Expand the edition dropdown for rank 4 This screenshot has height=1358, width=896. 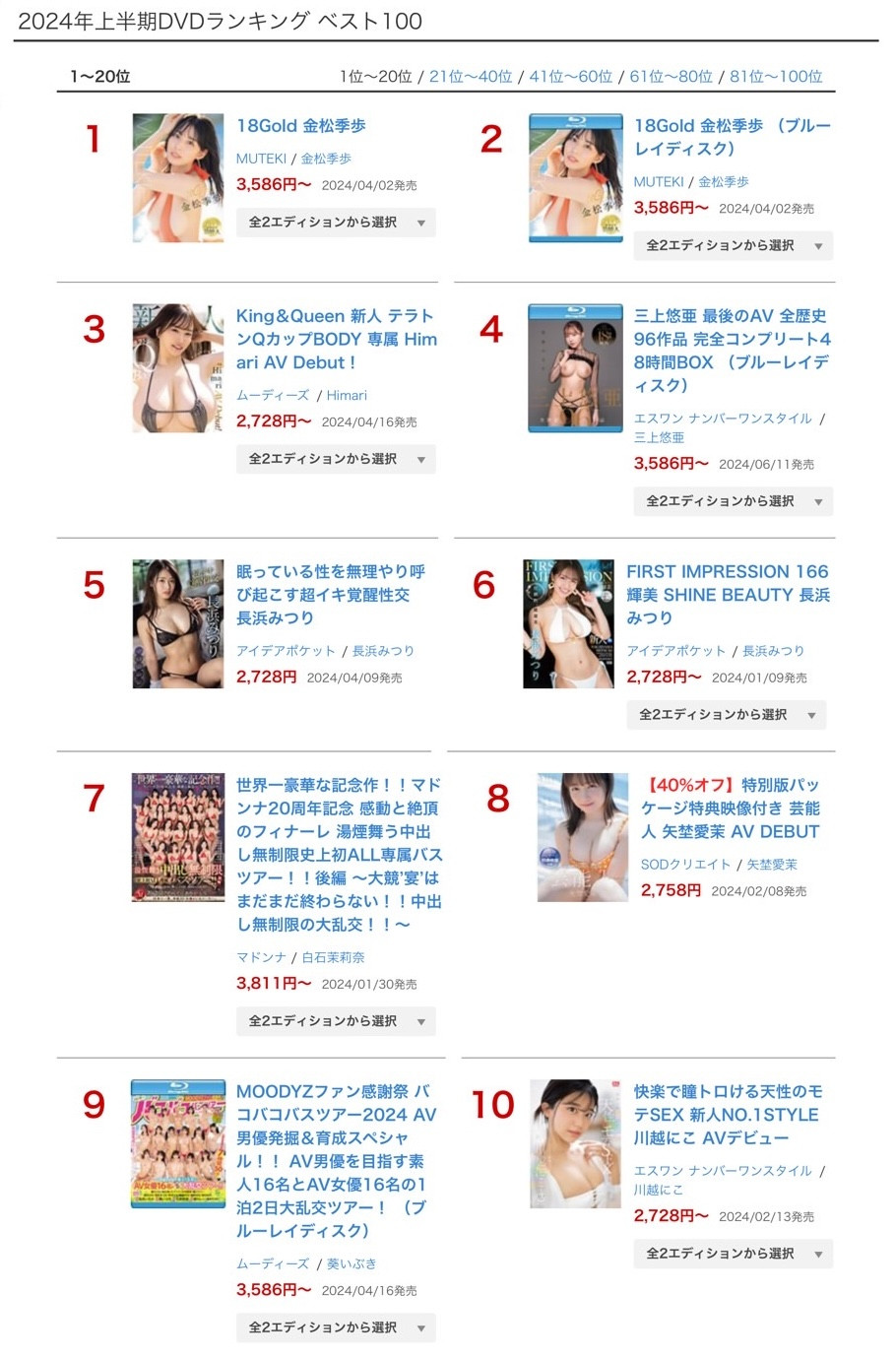(x=733, y=501)
